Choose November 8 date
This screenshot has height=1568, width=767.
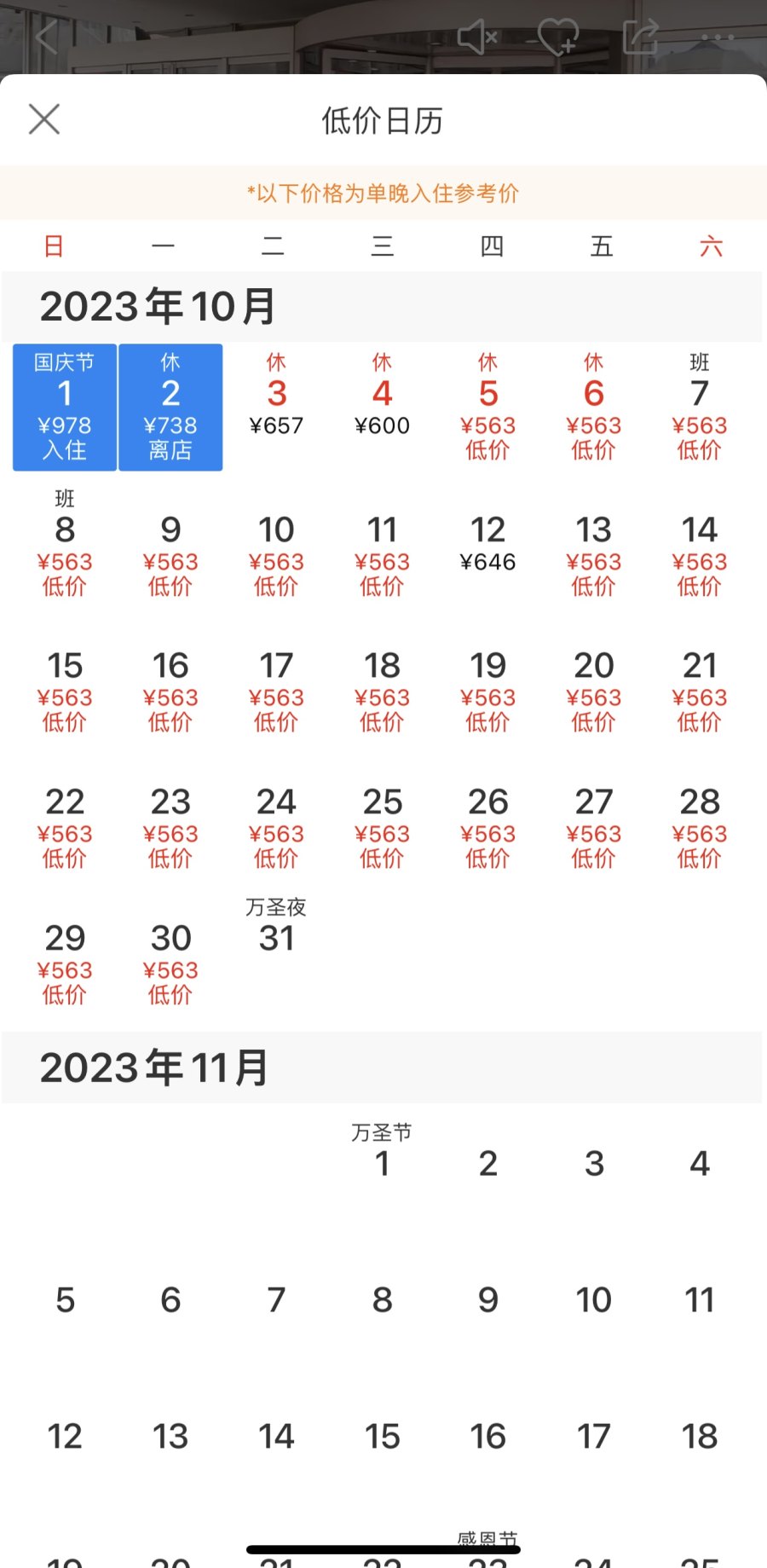tap(382, 1299)
